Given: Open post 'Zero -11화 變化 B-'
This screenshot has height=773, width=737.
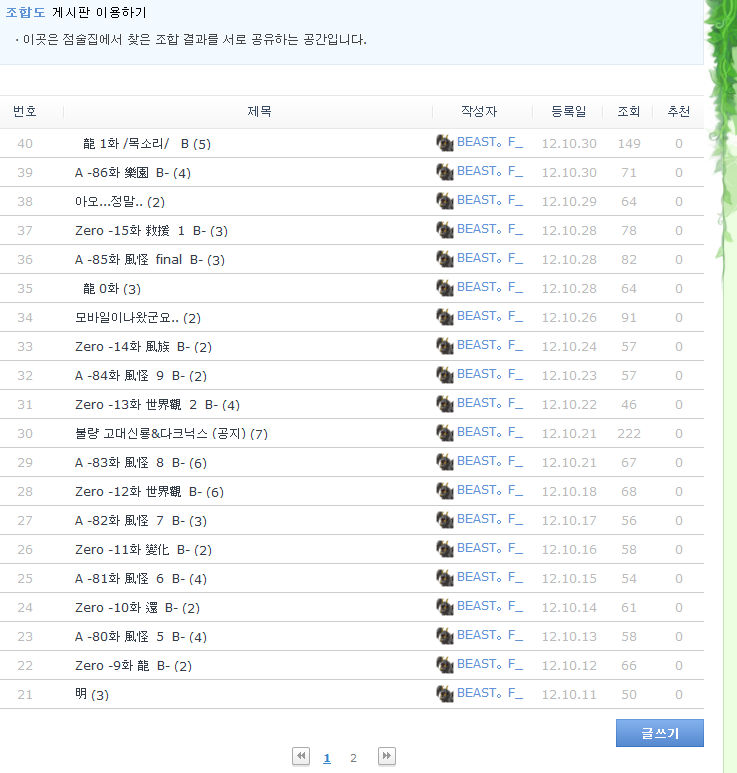Looking at the screenshot, I should tap(132, 550).
